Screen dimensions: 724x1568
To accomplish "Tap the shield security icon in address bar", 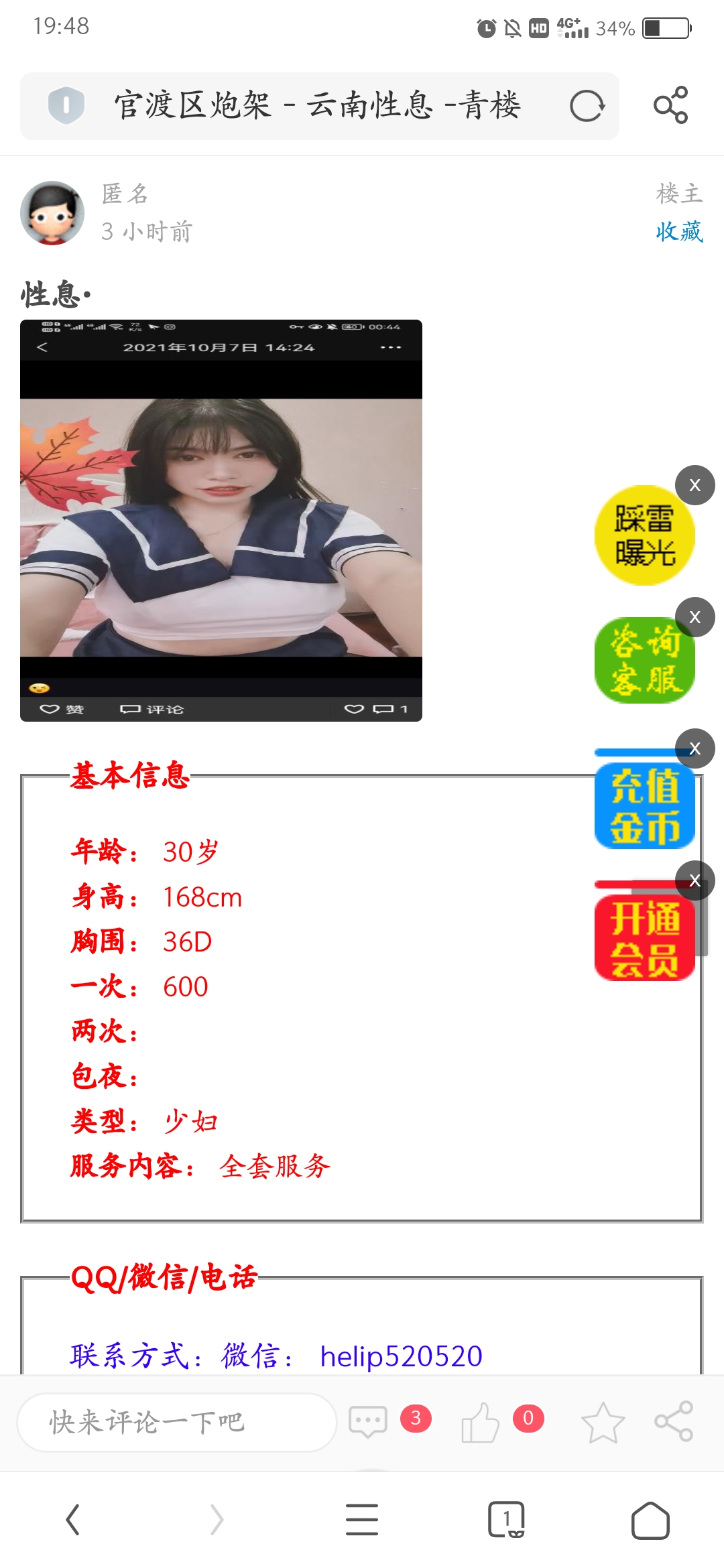I will (66, 106).
